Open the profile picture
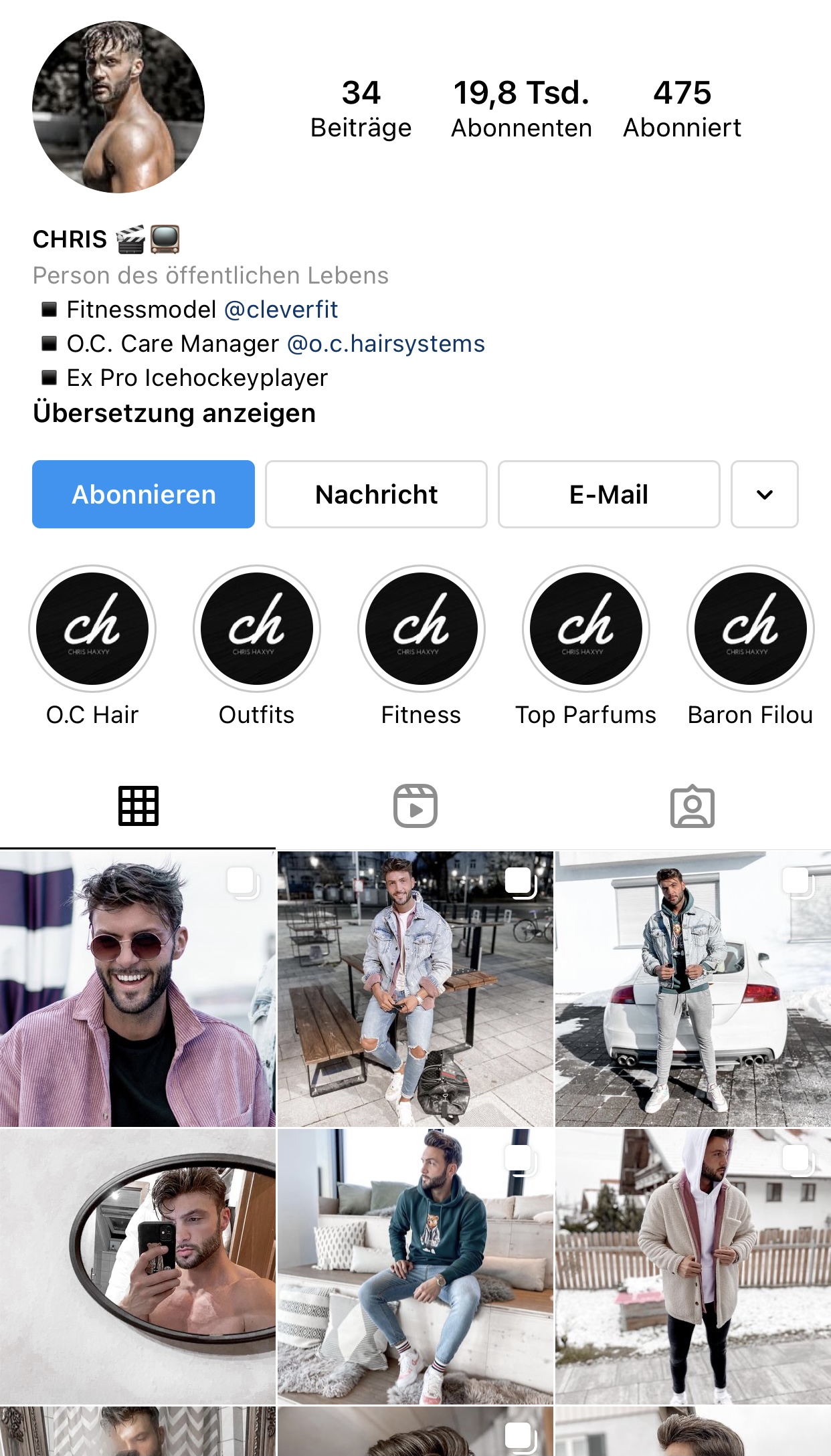The height and width of the screenshot is (1456, 831). click(x=118, y=107)
